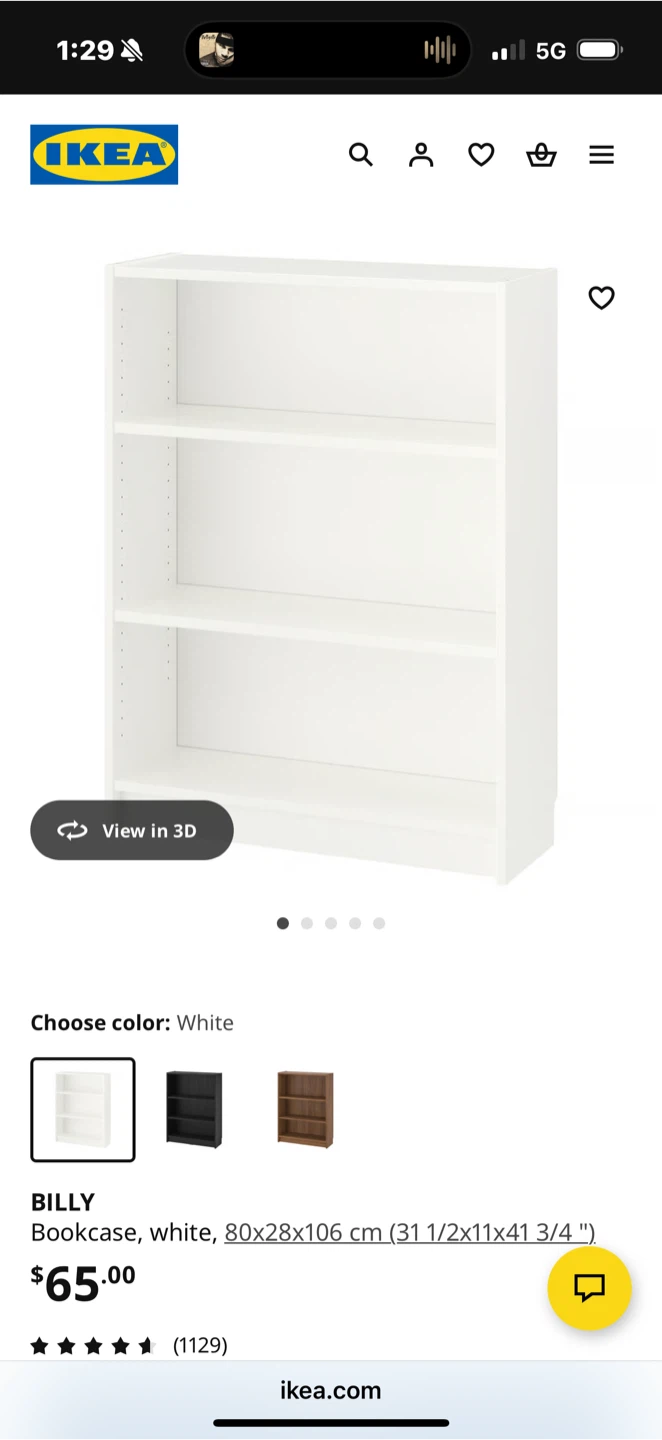The width and height of the screenshot is (662, 1440).
Task: Open the 80x28x106 cm dimensions link
Action: point(409,1232)
